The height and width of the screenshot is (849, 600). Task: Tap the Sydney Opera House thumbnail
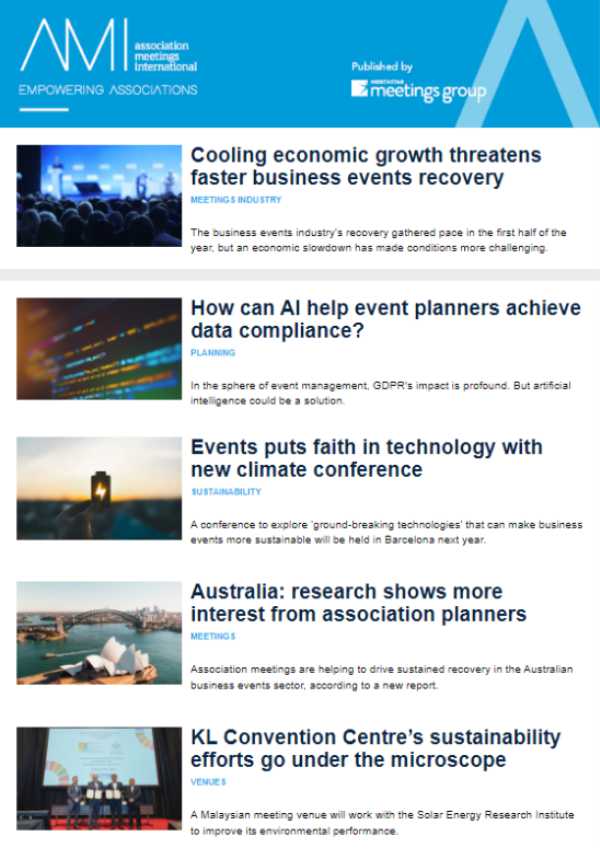point(99,632)
